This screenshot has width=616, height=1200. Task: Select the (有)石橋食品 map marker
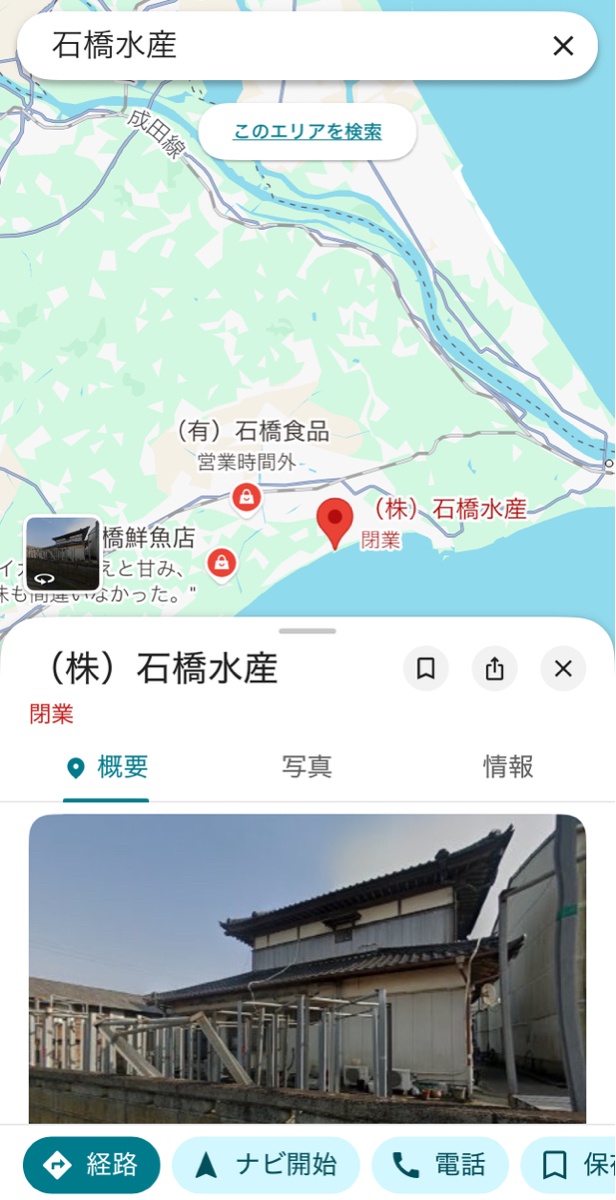(246, 496)
